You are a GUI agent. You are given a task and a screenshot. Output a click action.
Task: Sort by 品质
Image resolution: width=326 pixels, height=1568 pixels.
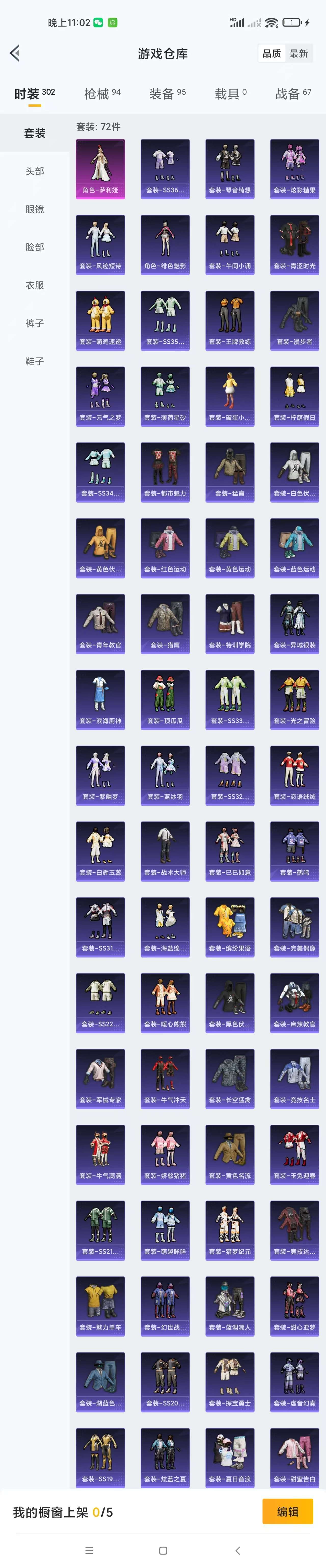click(x=272, y=53)
